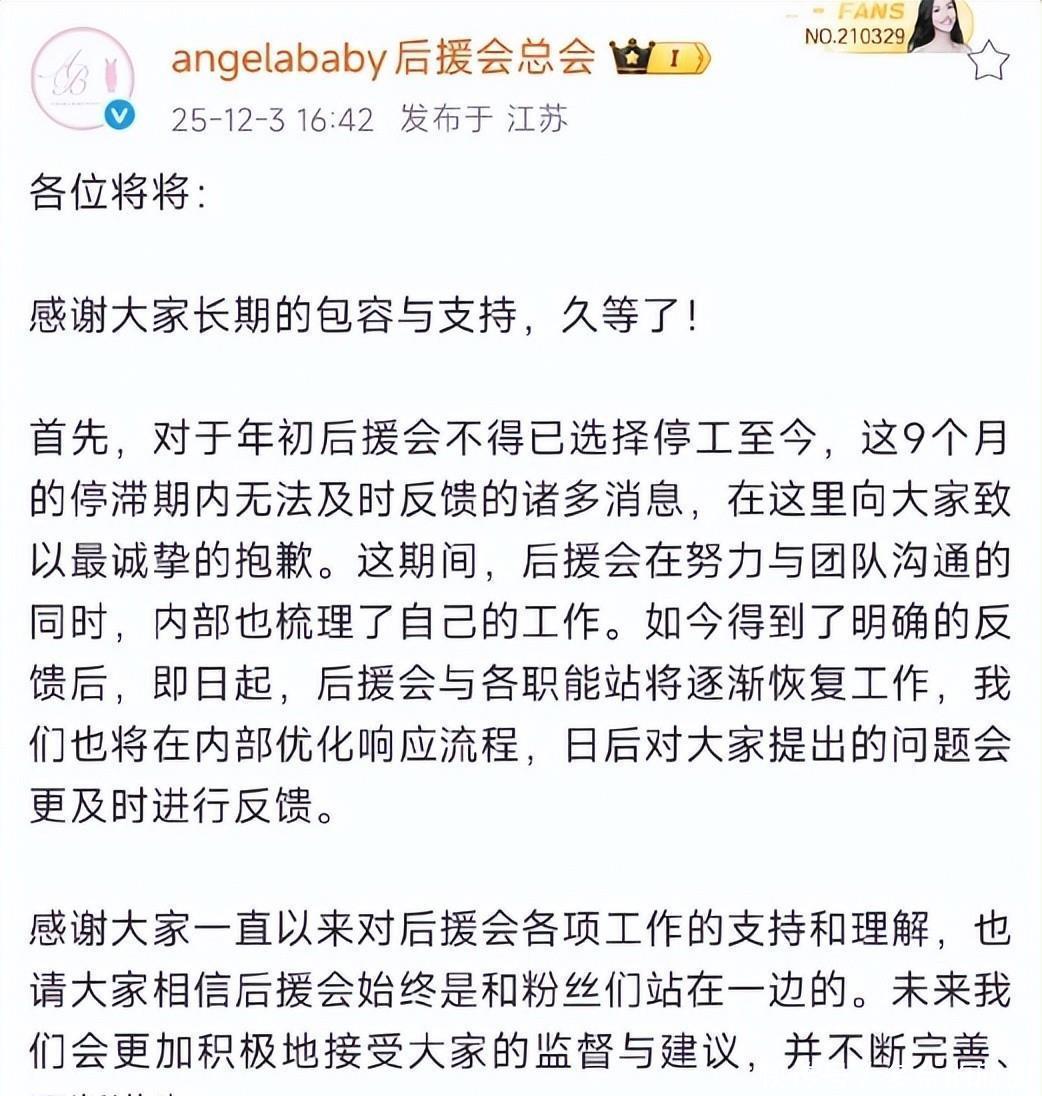Open the angelababy后援会总会 profile avatar

coord(82,78)
